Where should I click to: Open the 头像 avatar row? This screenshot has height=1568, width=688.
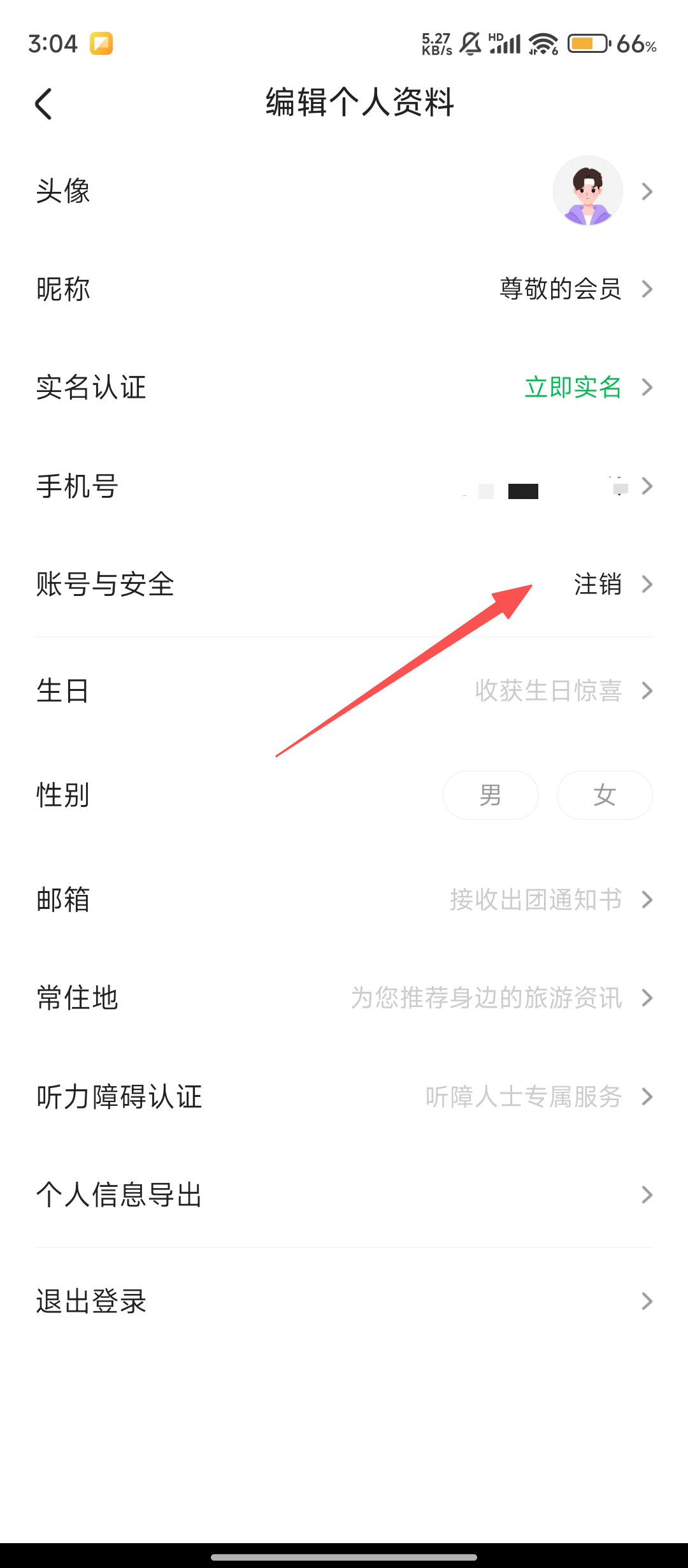pos(344,191)
